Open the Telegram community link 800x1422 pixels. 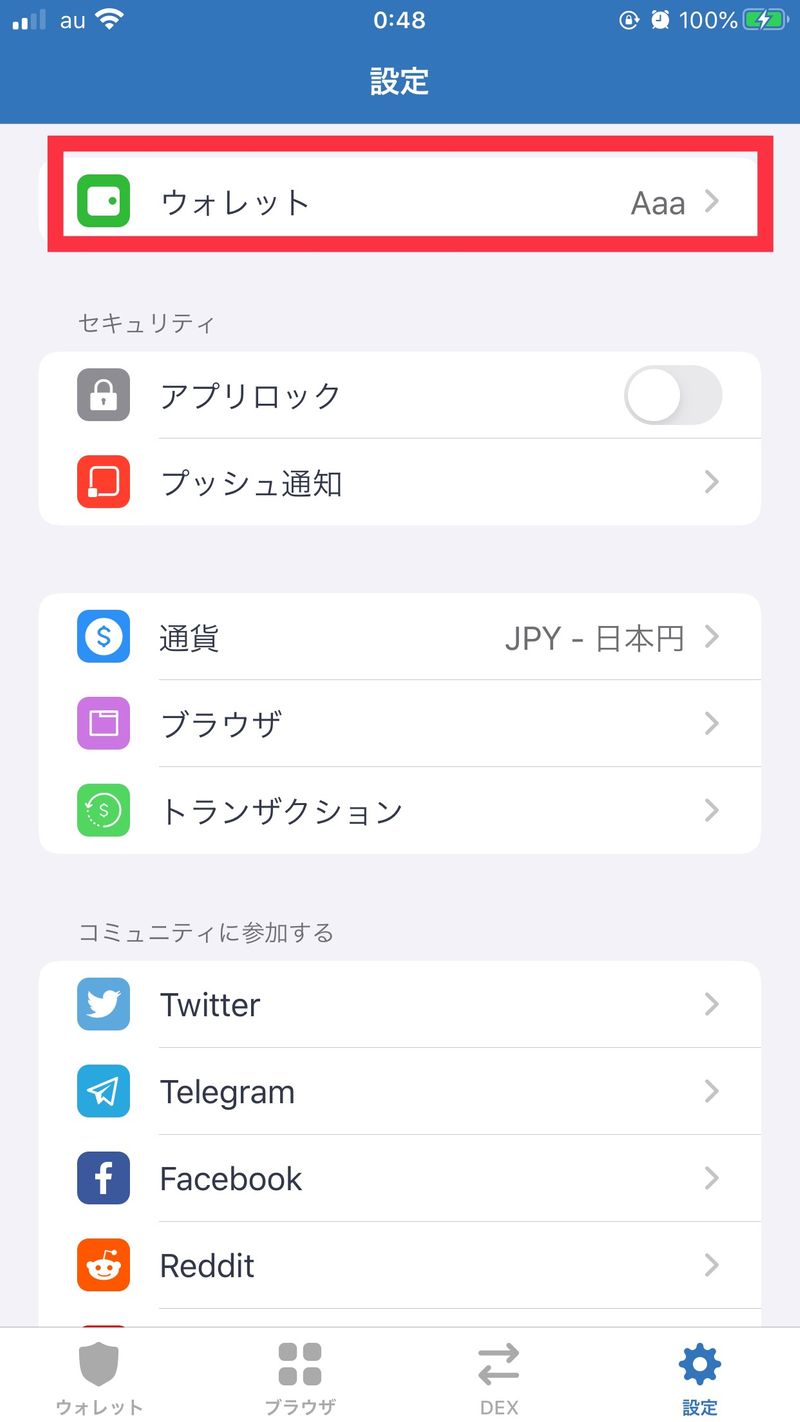[400, 1091]
